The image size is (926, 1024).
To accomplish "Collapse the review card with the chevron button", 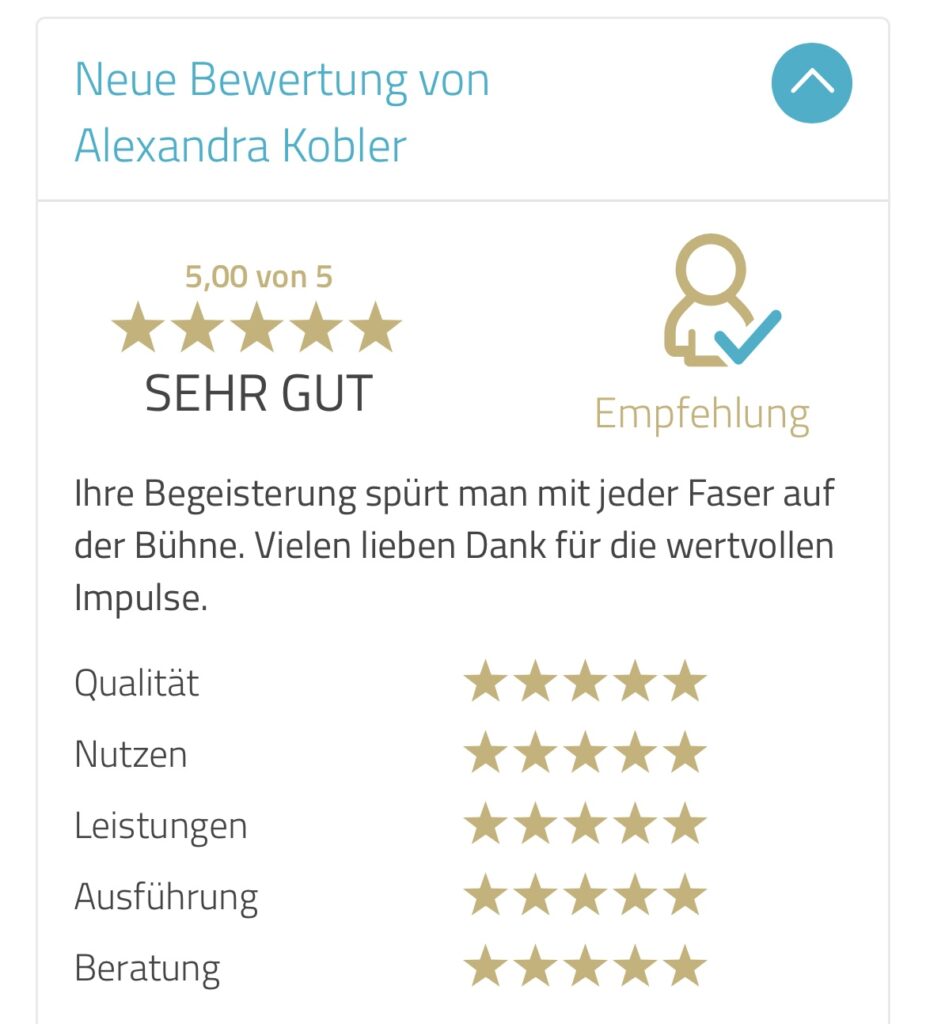I will pos(811,83).
